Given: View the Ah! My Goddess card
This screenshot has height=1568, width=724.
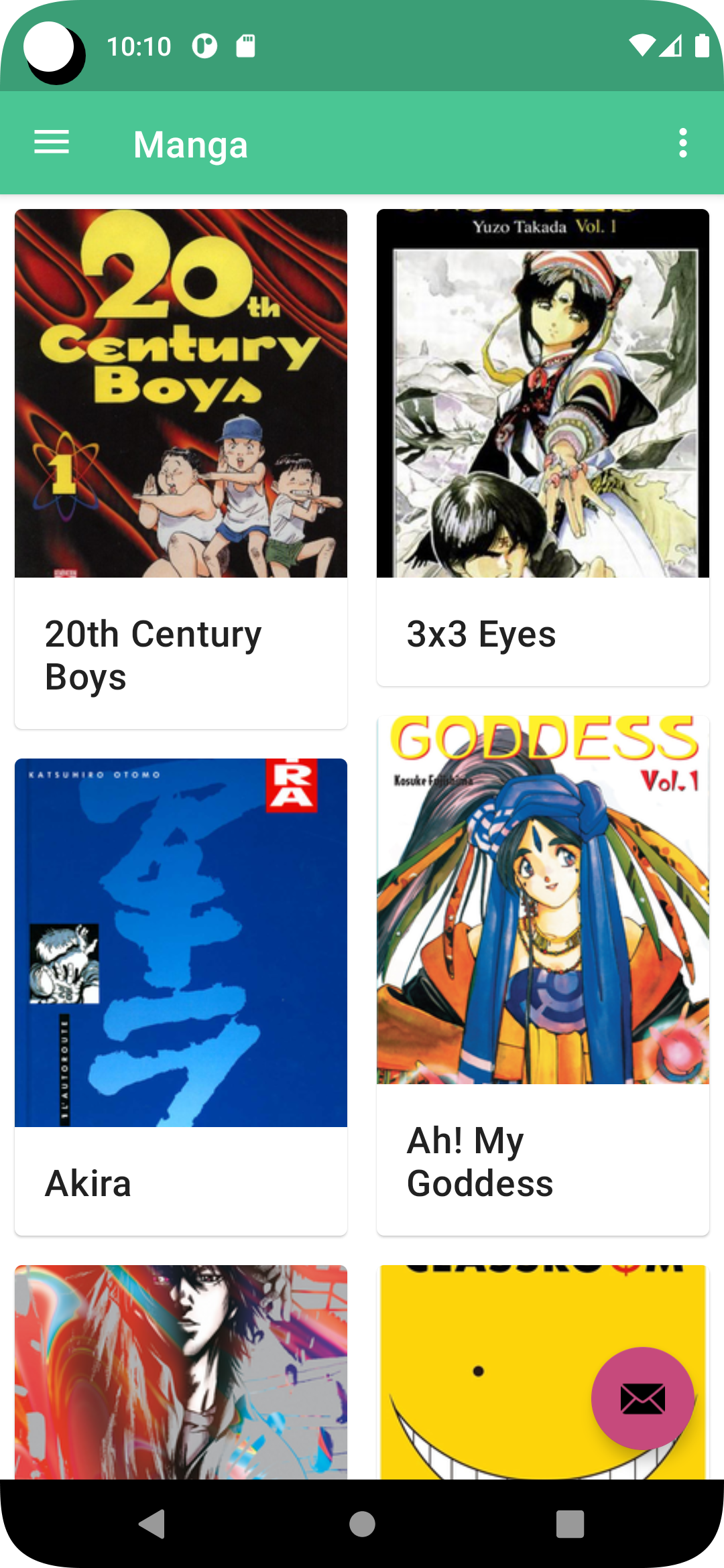Looking at the screenshot, I should point(543,975).
